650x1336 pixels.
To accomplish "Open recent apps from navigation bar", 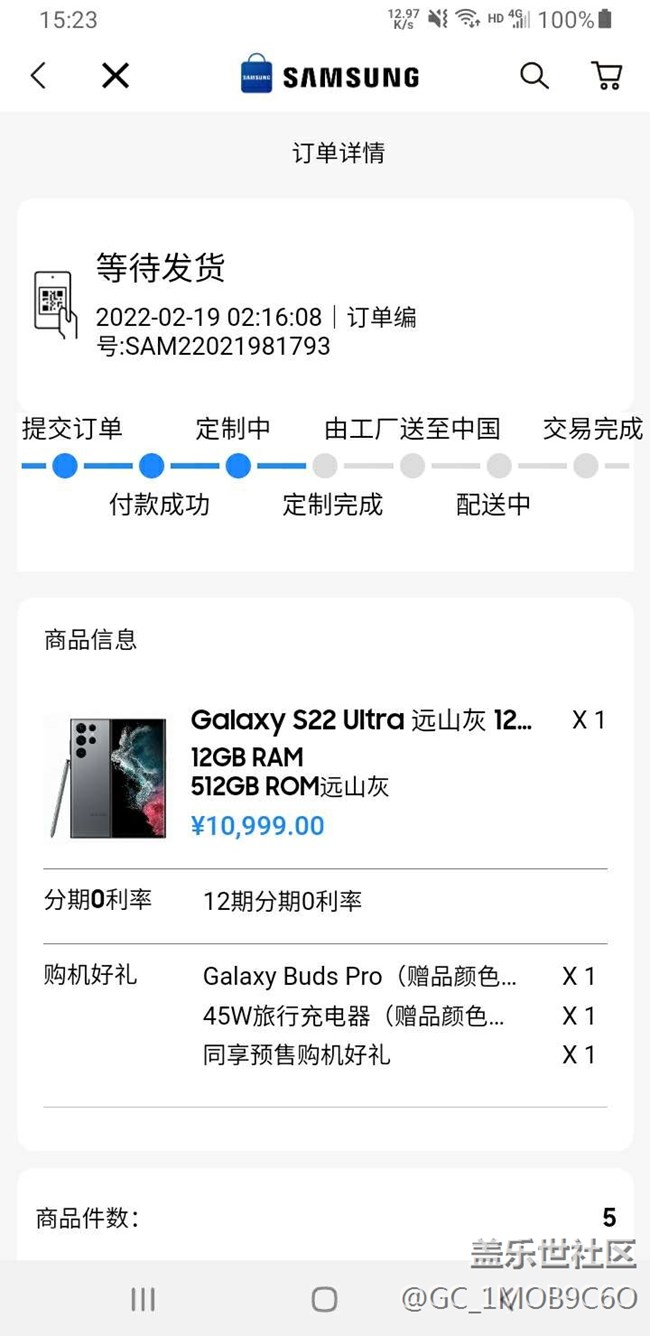I will [x=143, y=1299].
